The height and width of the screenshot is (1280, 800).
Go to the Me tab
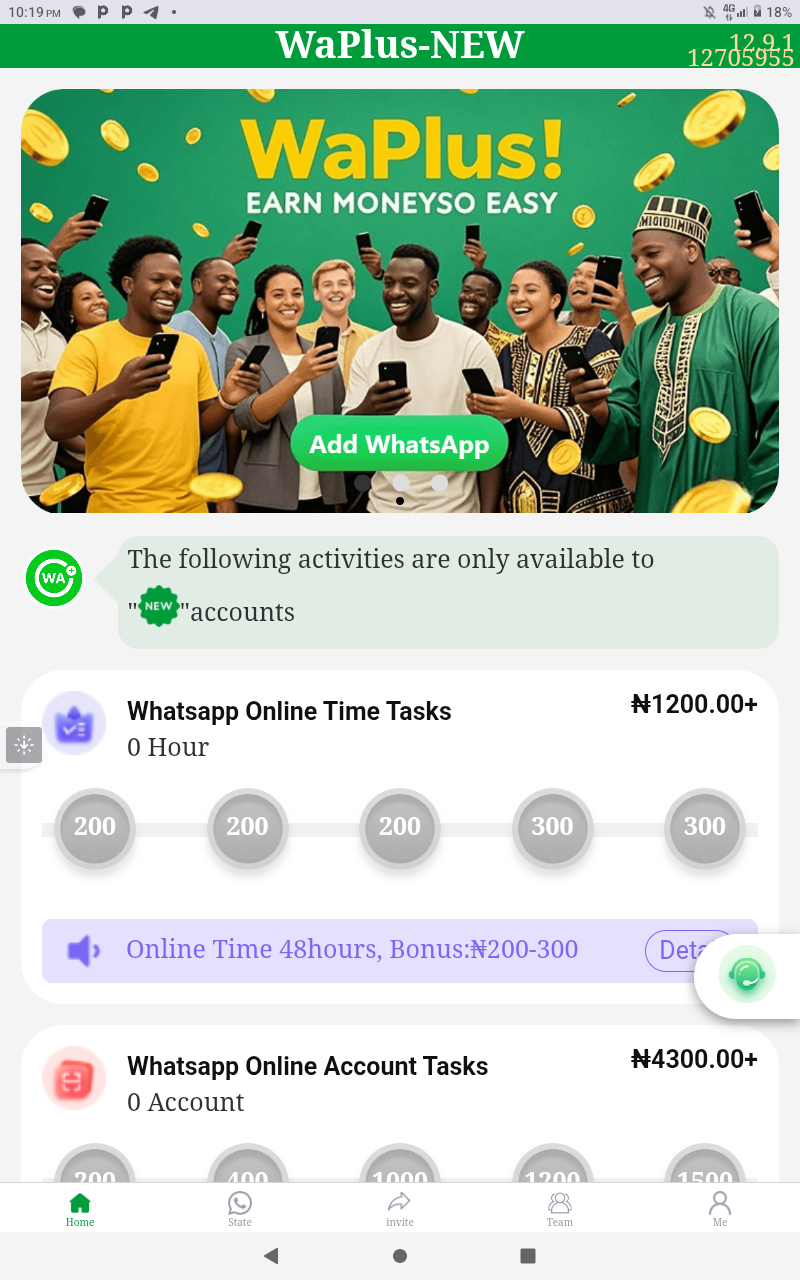coord(720,1208)
